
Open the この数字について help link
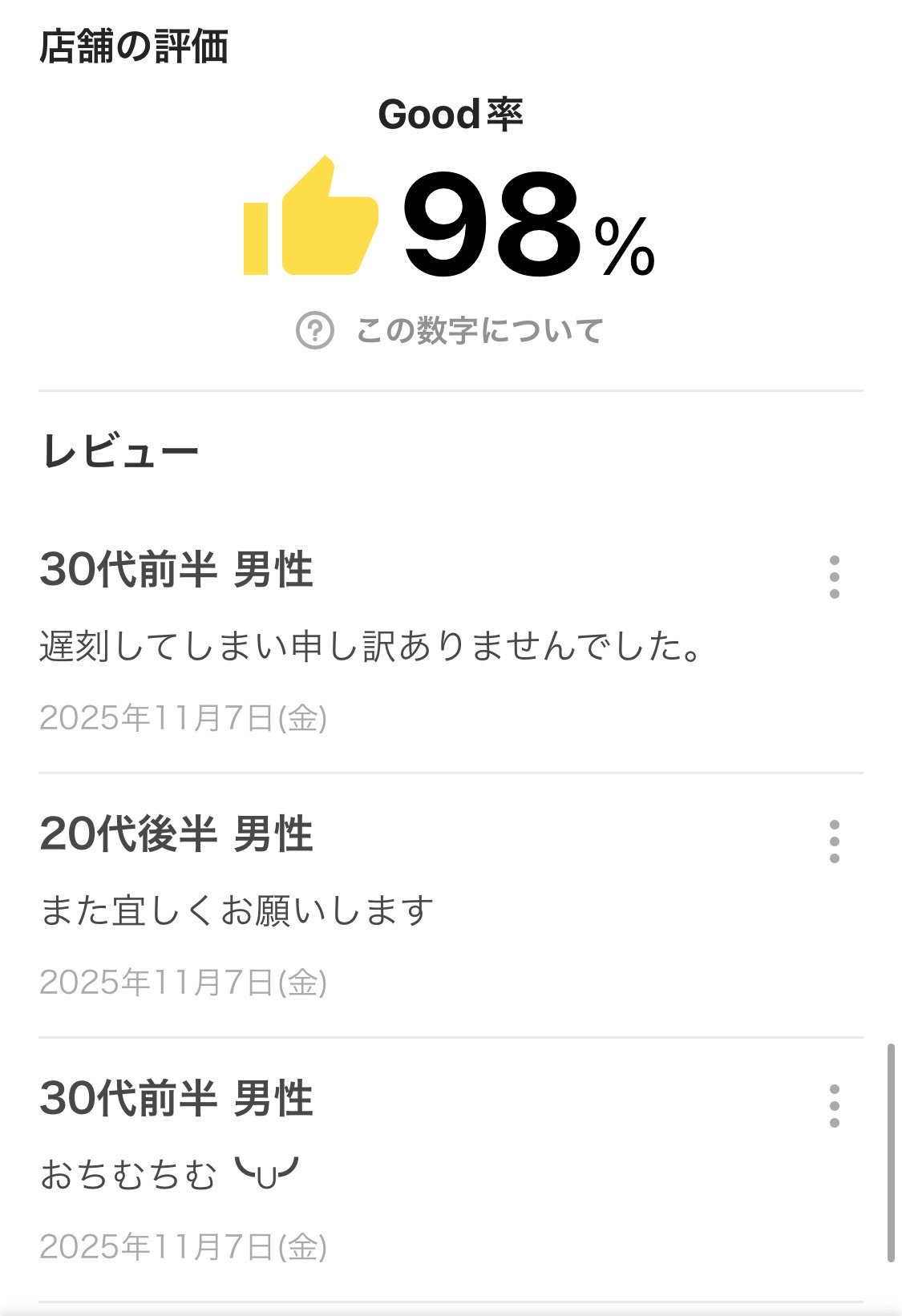(451, 330)
